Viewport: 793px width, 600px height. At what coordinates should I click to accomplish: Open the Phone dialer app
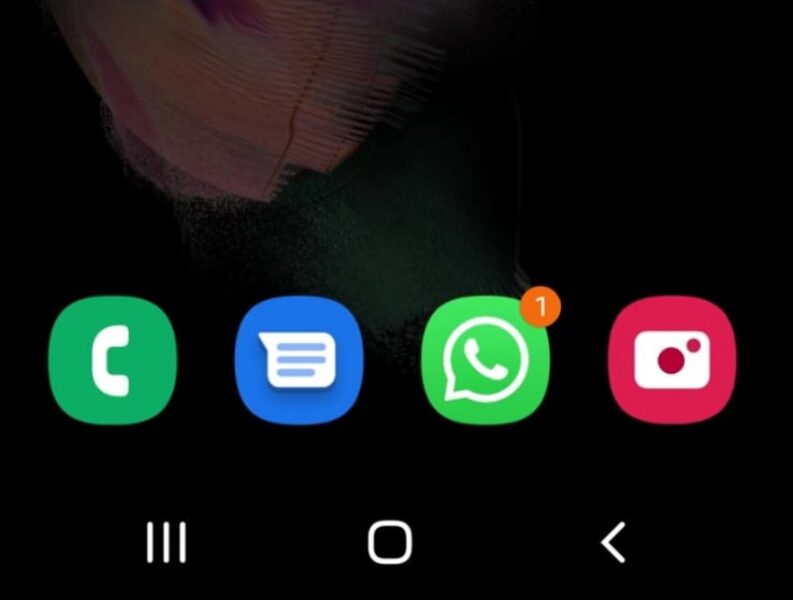tap(112, 360)
